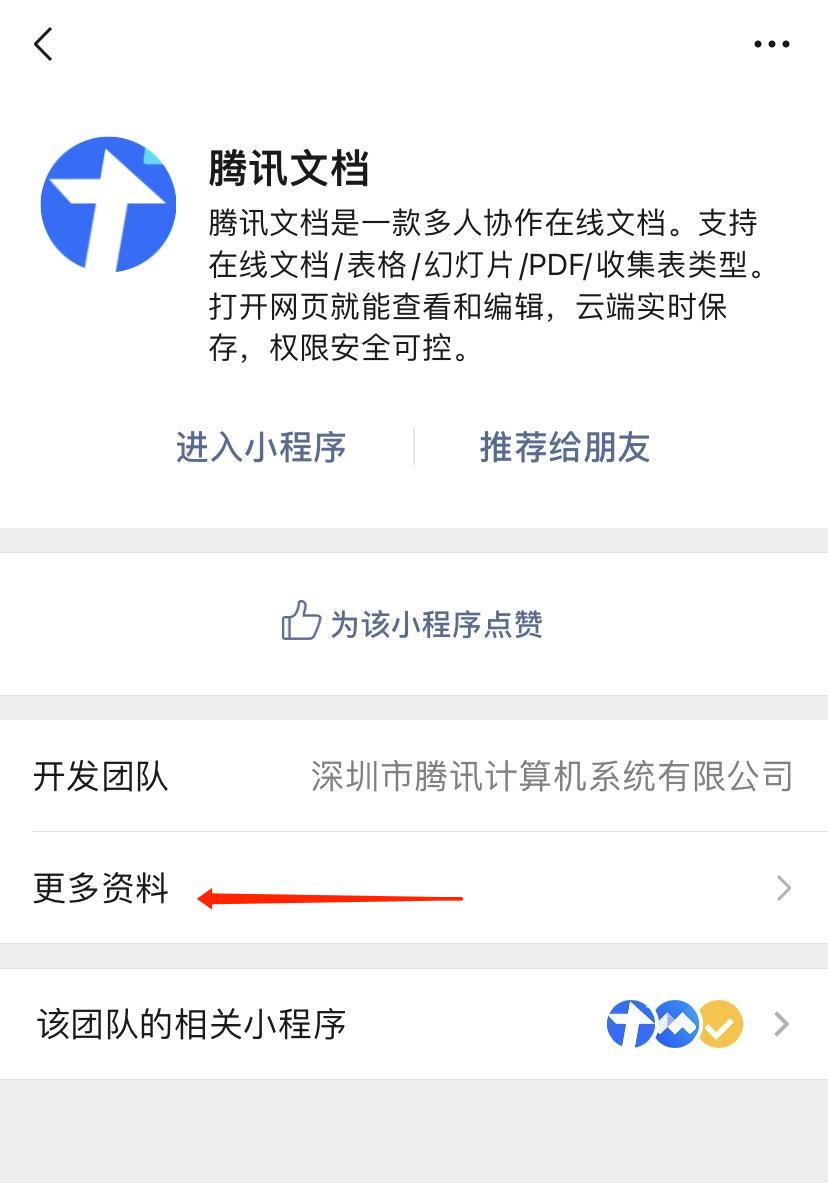Like the mini program via 为该小程序点赞
This screenshot has width=828, height=1183.
coord(412,624)
